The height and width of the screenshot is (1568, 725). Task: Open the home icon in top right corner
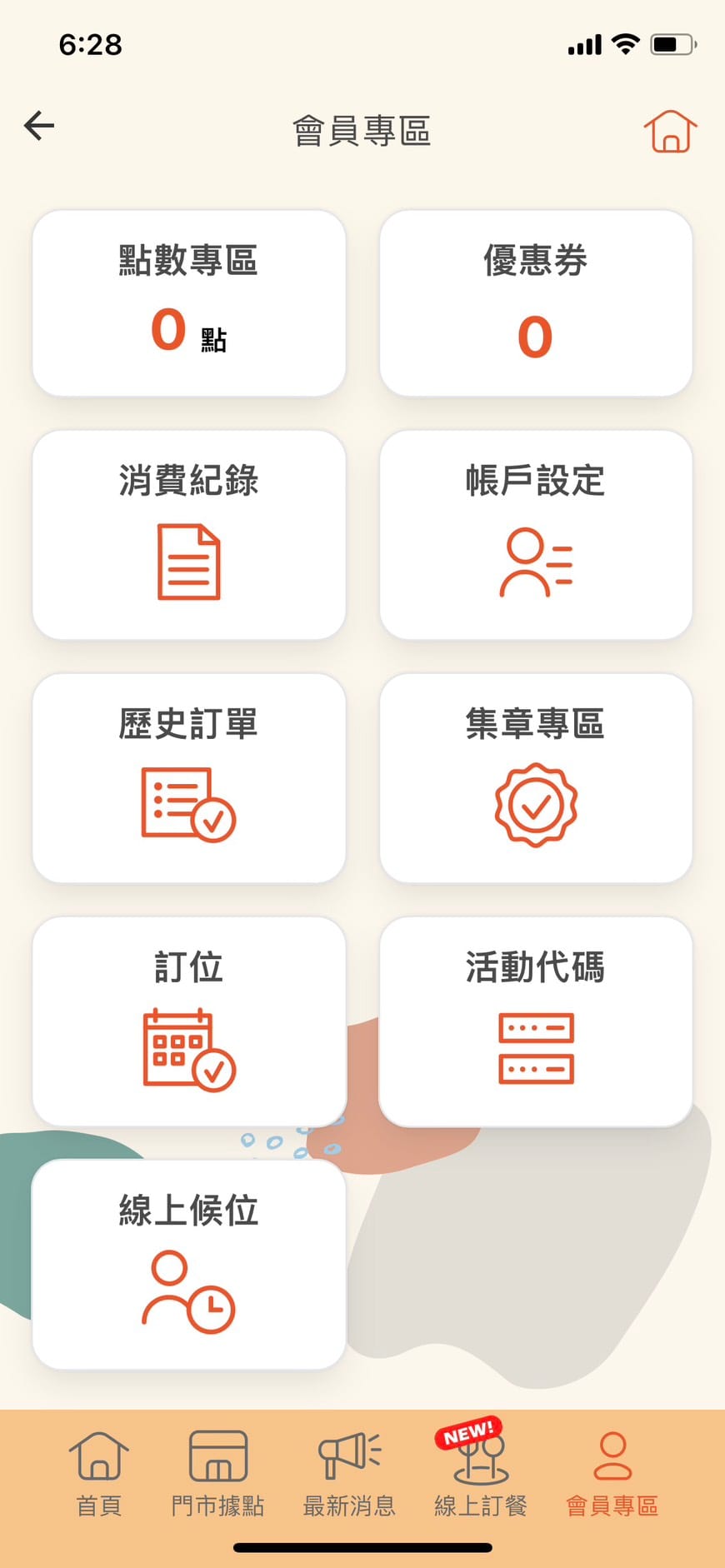point(670,131)
